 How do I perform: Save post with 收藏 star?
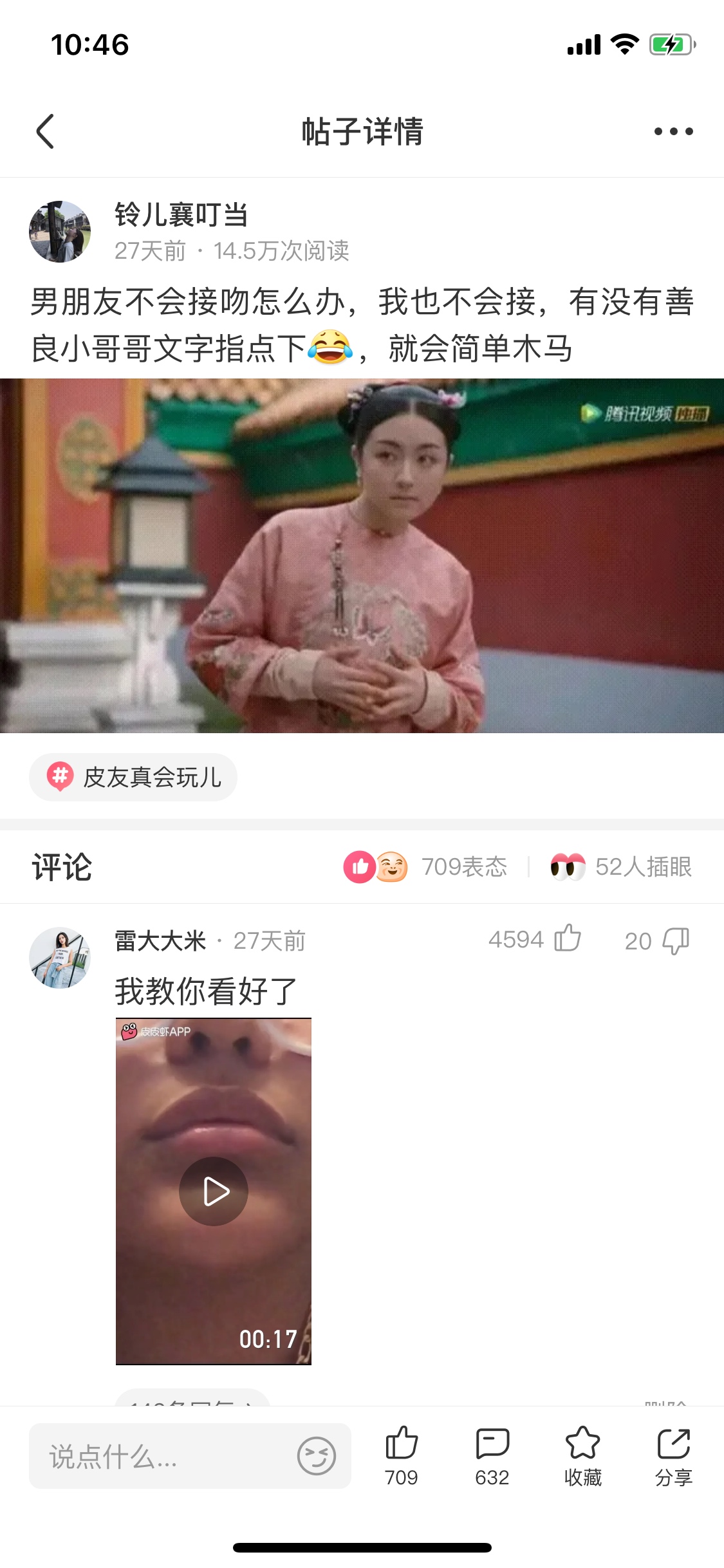click(x=583, y=1455)
